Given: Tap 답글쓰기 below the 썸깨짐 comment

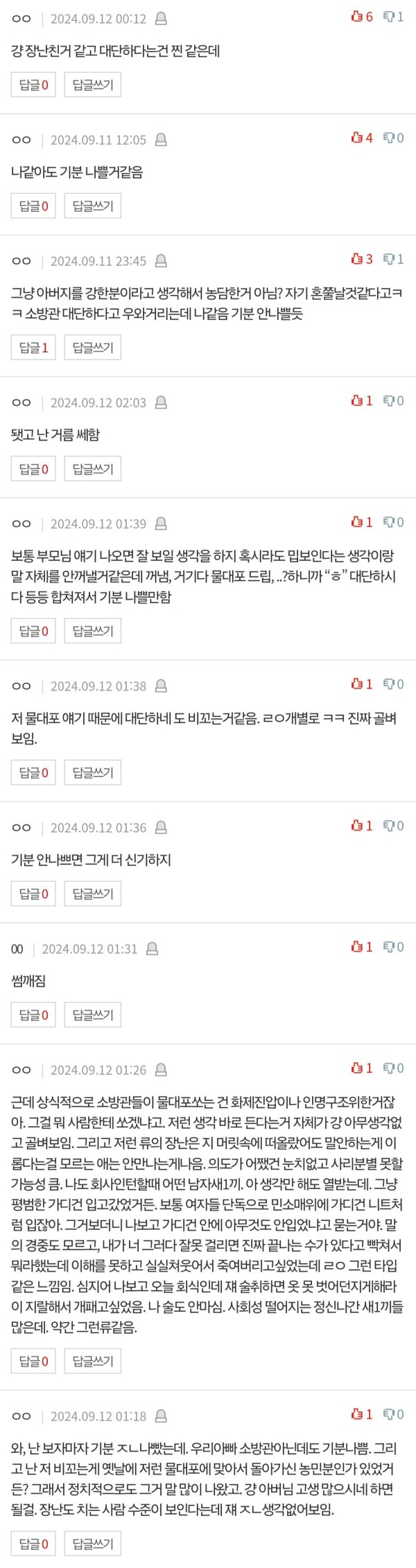Looking at the screenshot, I should coord(93,1015).
